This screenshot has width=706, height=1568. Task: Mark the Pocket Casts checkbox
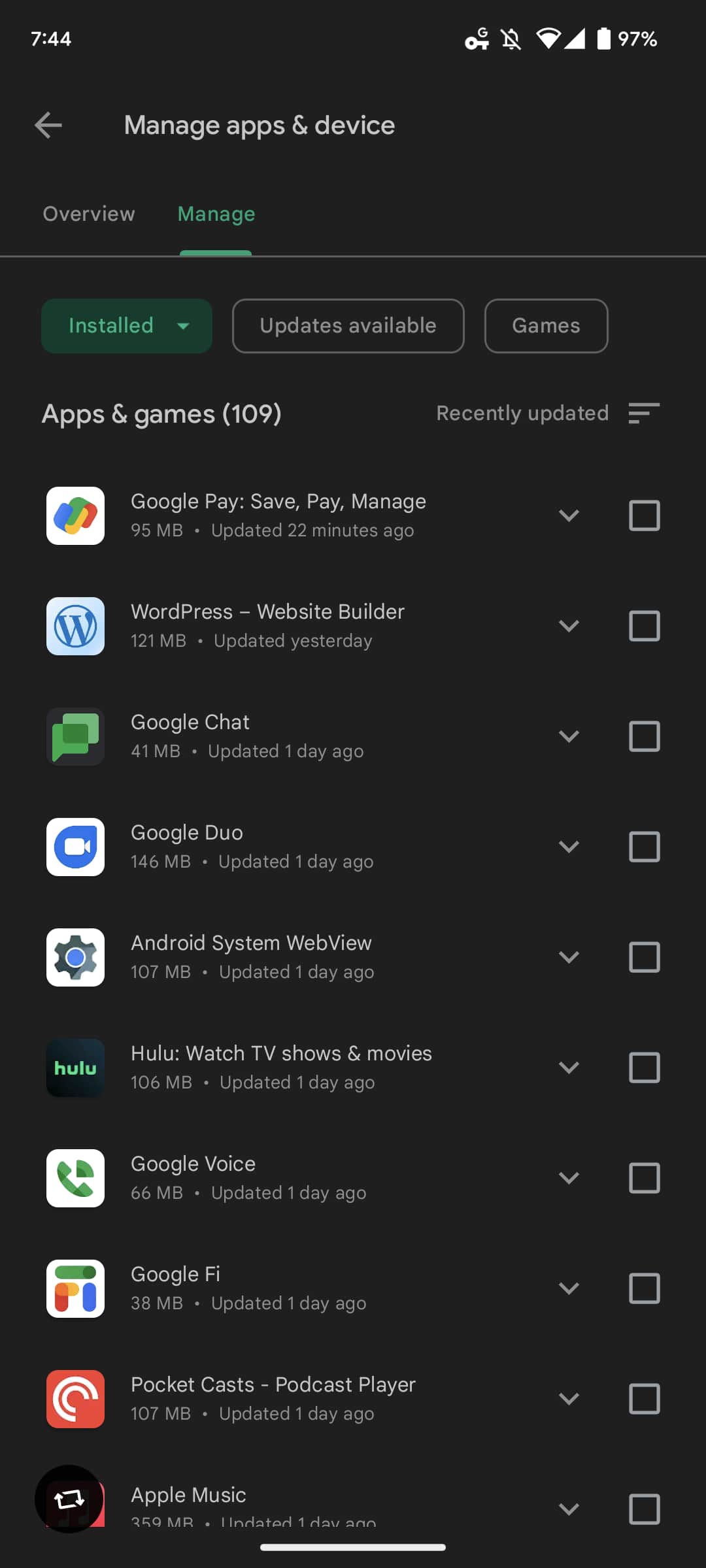644,1399
